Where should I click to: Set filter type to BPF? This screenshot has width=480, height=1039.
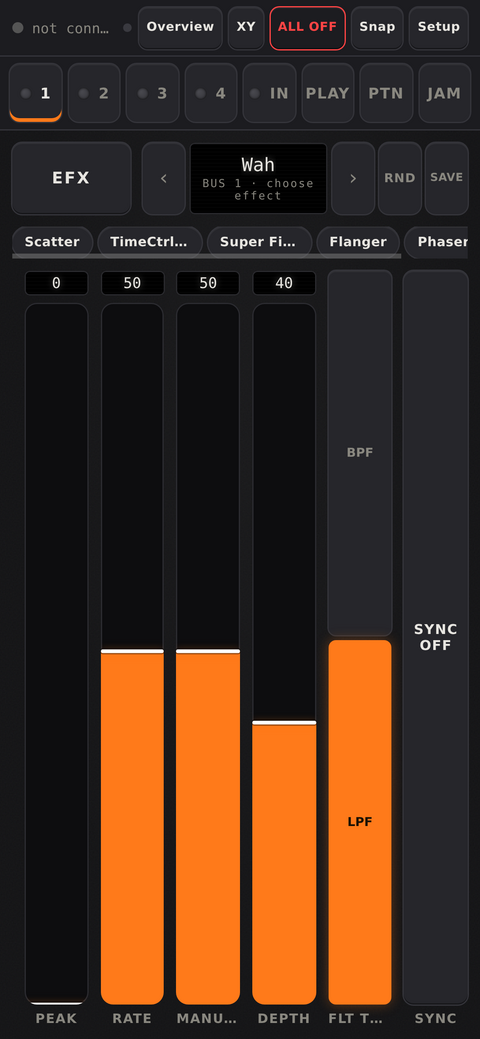[x=360, y=453]
